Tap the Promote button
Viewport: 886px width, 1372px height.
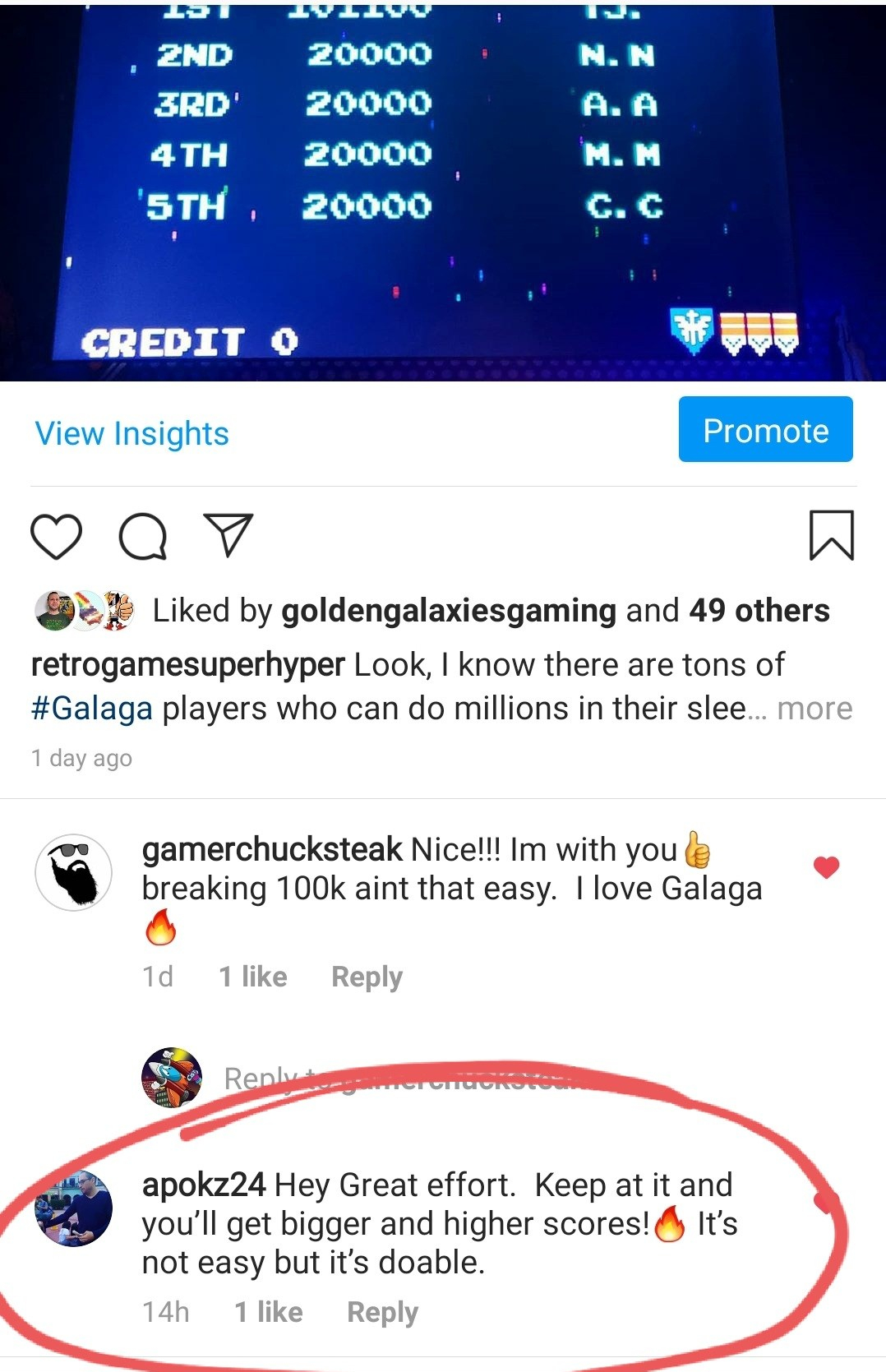765,430
